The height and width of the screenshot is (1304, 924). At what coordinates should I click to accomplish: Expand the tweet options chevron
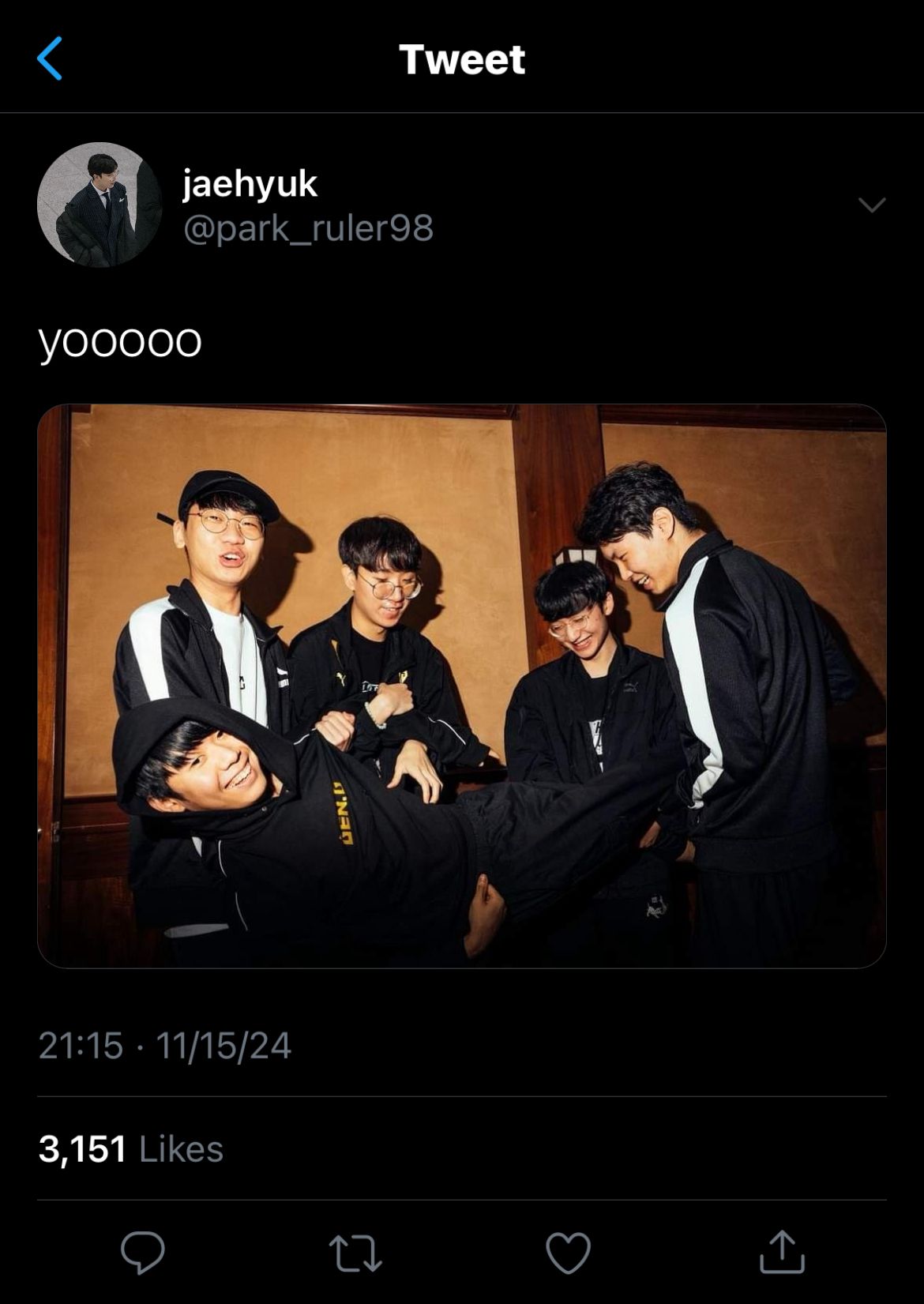(872, 205)
